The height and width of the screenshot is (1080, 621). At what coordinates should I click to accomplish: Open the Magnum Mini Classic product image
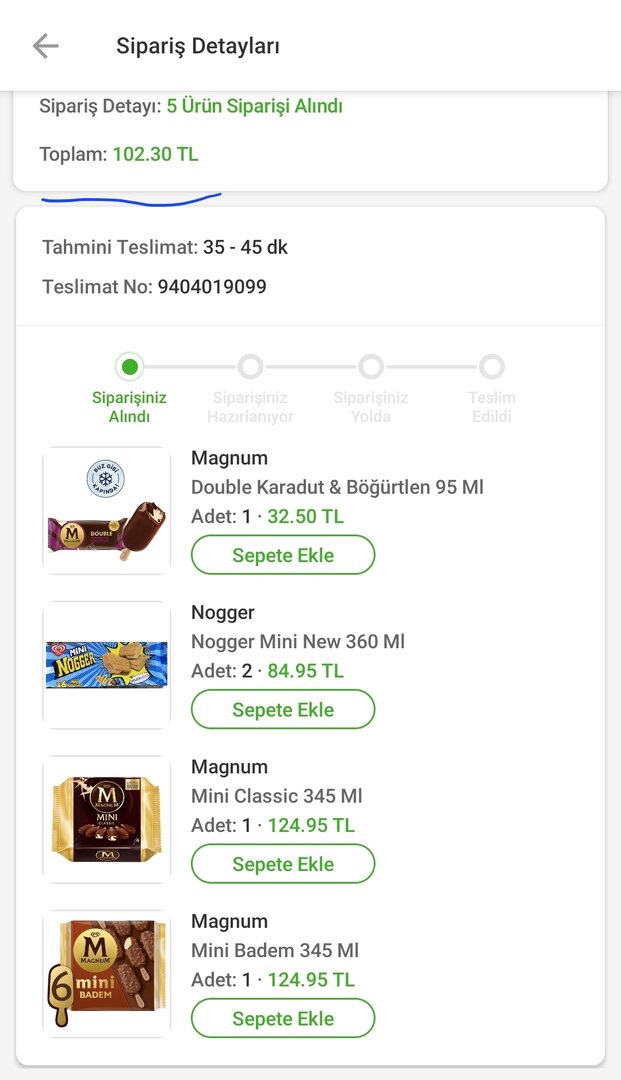[107, 819]
